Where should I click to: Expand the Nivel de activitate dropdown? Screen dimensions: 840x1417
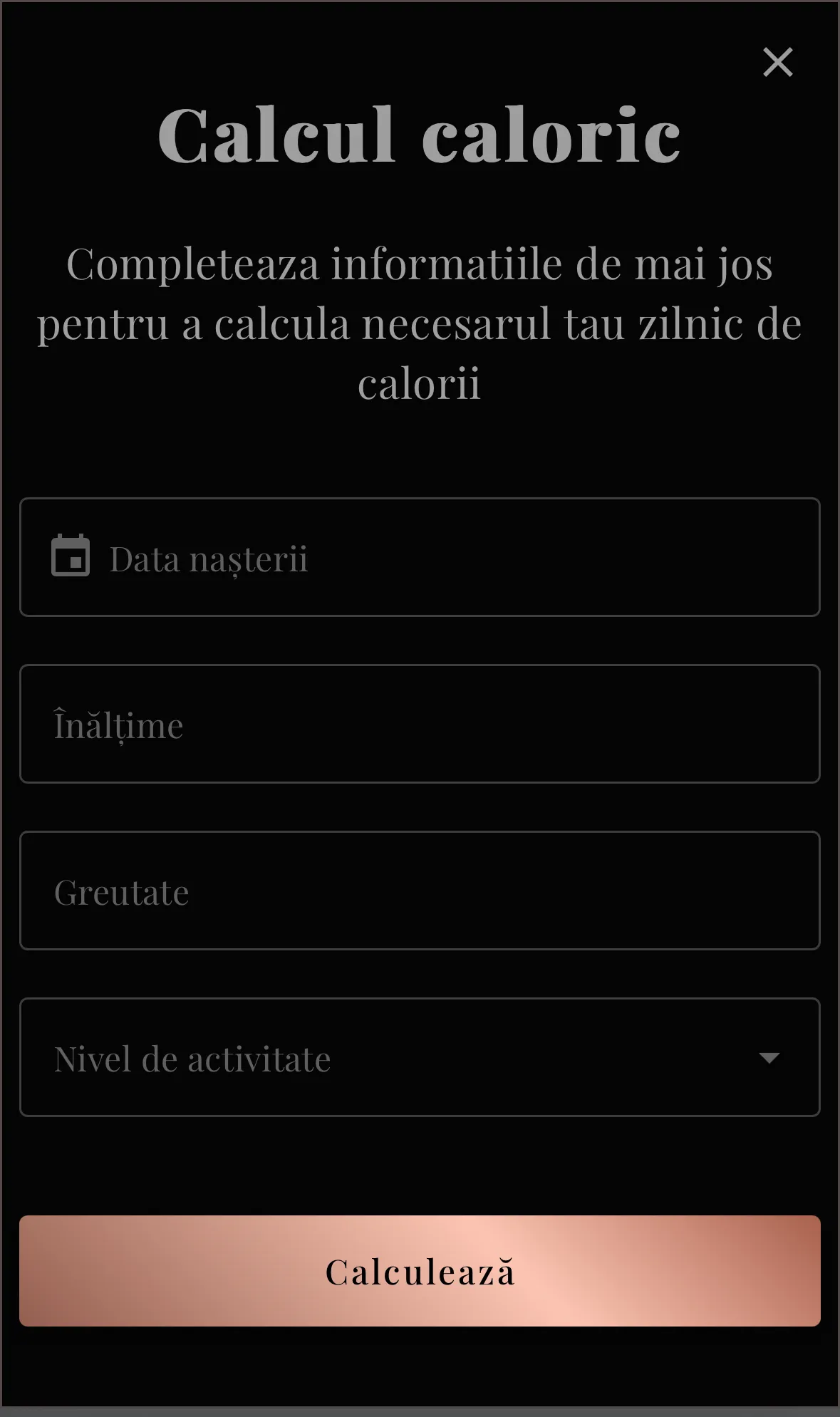(420, 1057)
